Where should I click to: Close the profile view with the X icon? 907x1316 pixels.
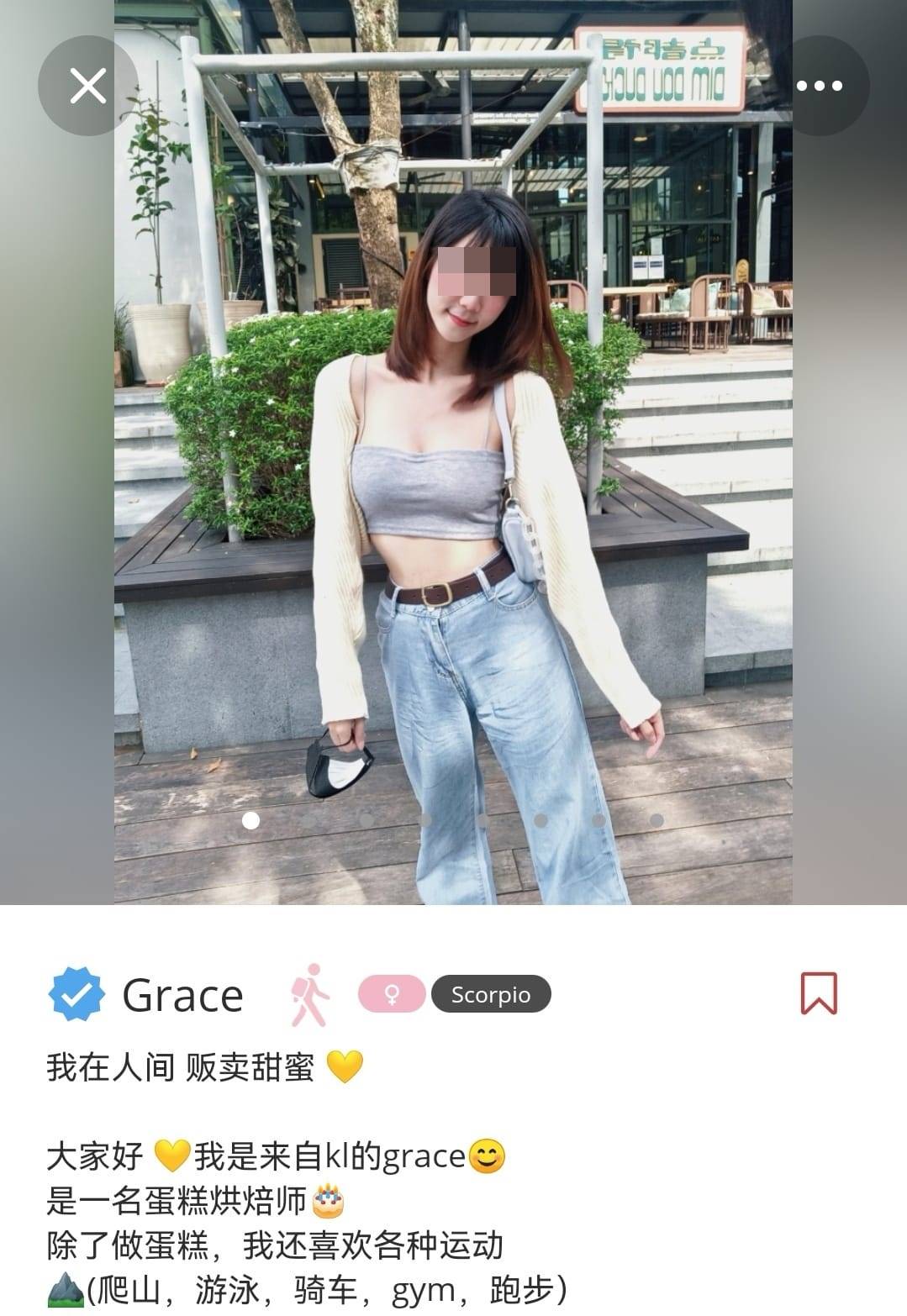coord(87,84)
